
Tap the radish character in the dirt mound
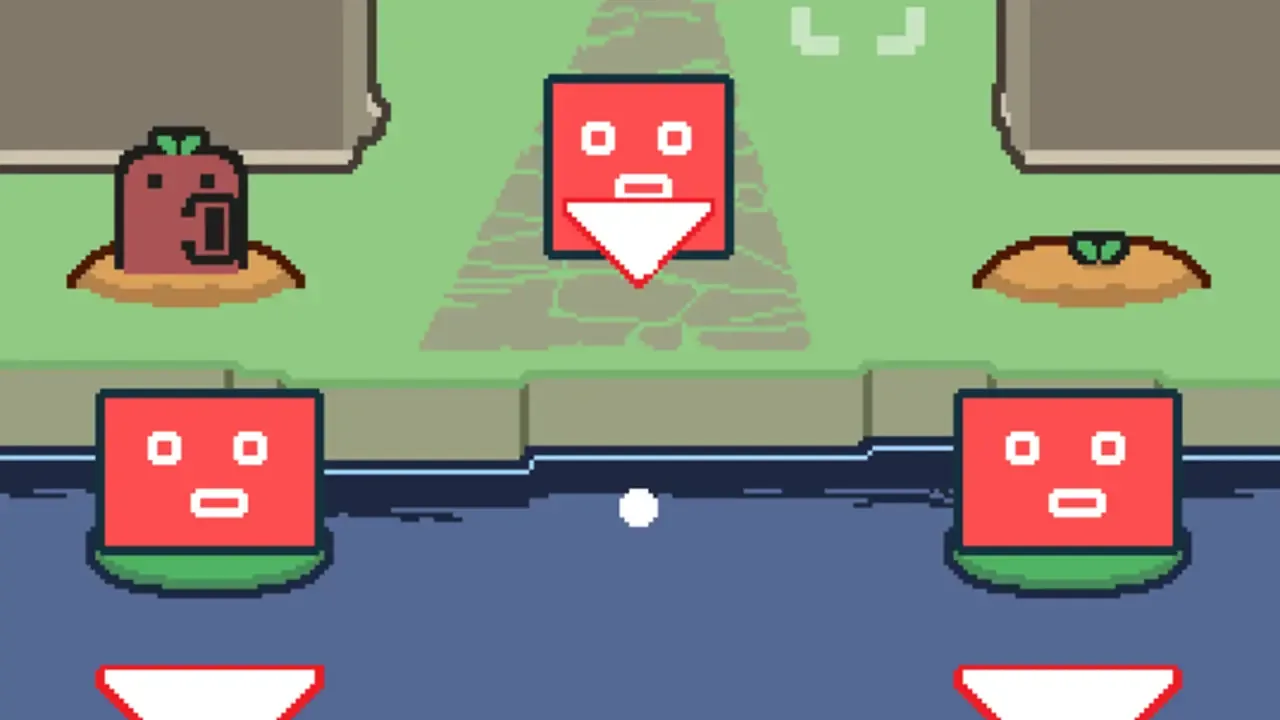pos(182,200)
